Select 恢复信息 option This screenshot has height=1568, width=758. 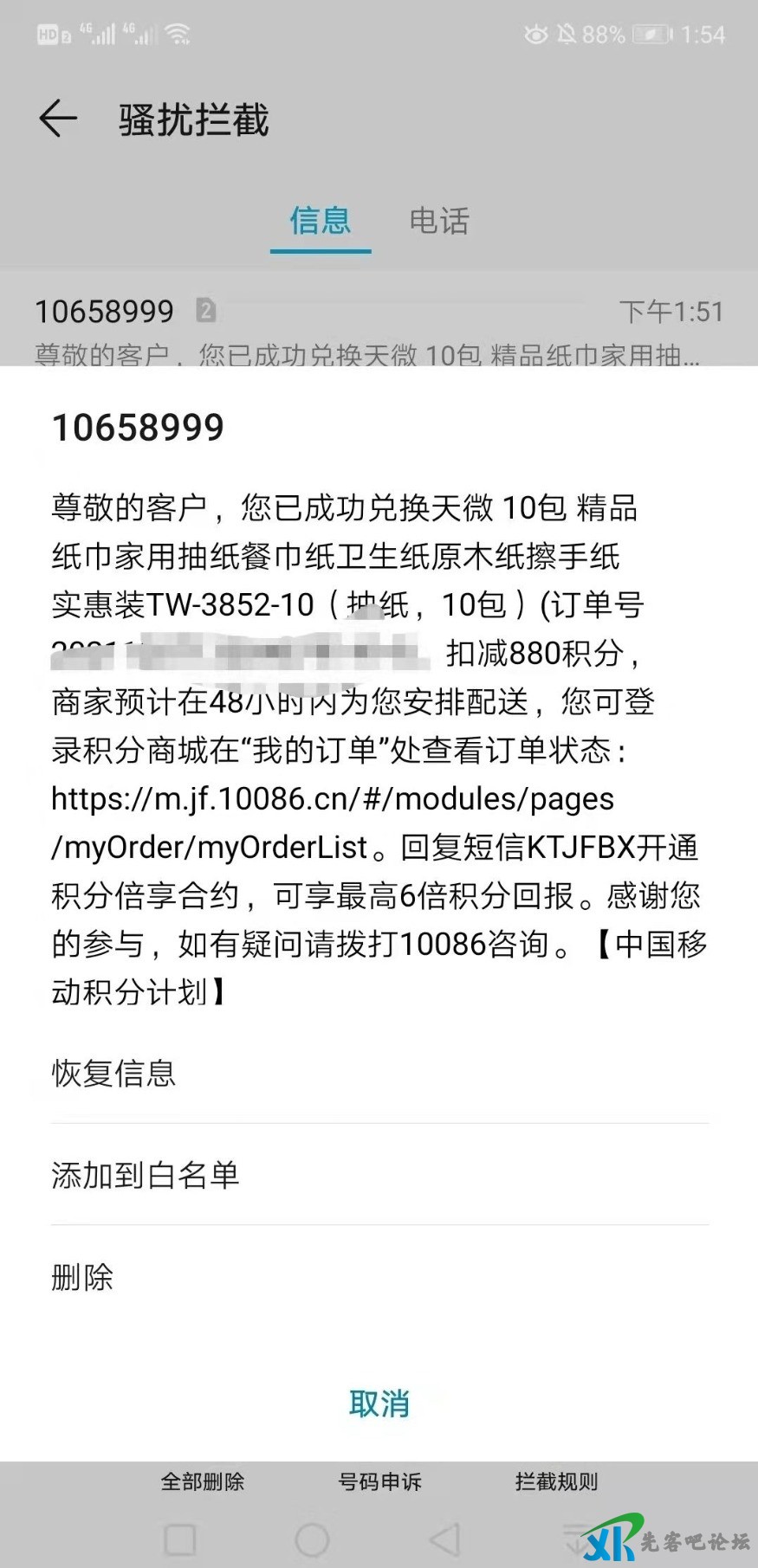click(113, 1074)
